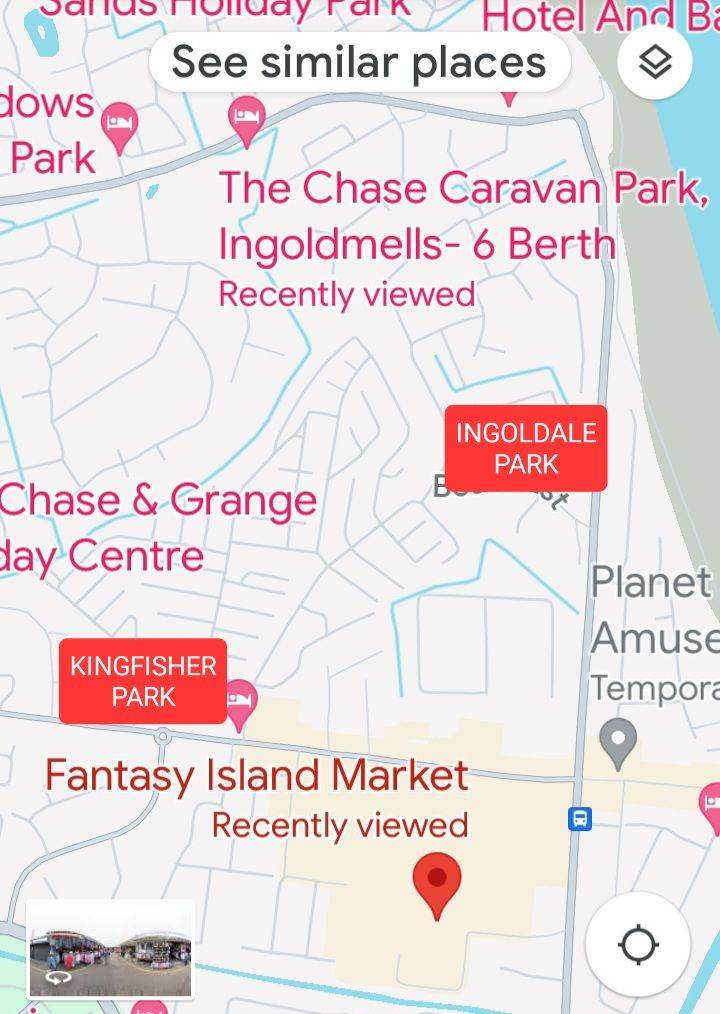Open Chase & Grange Holiday Centre place
The height and width of the screenshot is (1014, 720).
coord(158,527)
